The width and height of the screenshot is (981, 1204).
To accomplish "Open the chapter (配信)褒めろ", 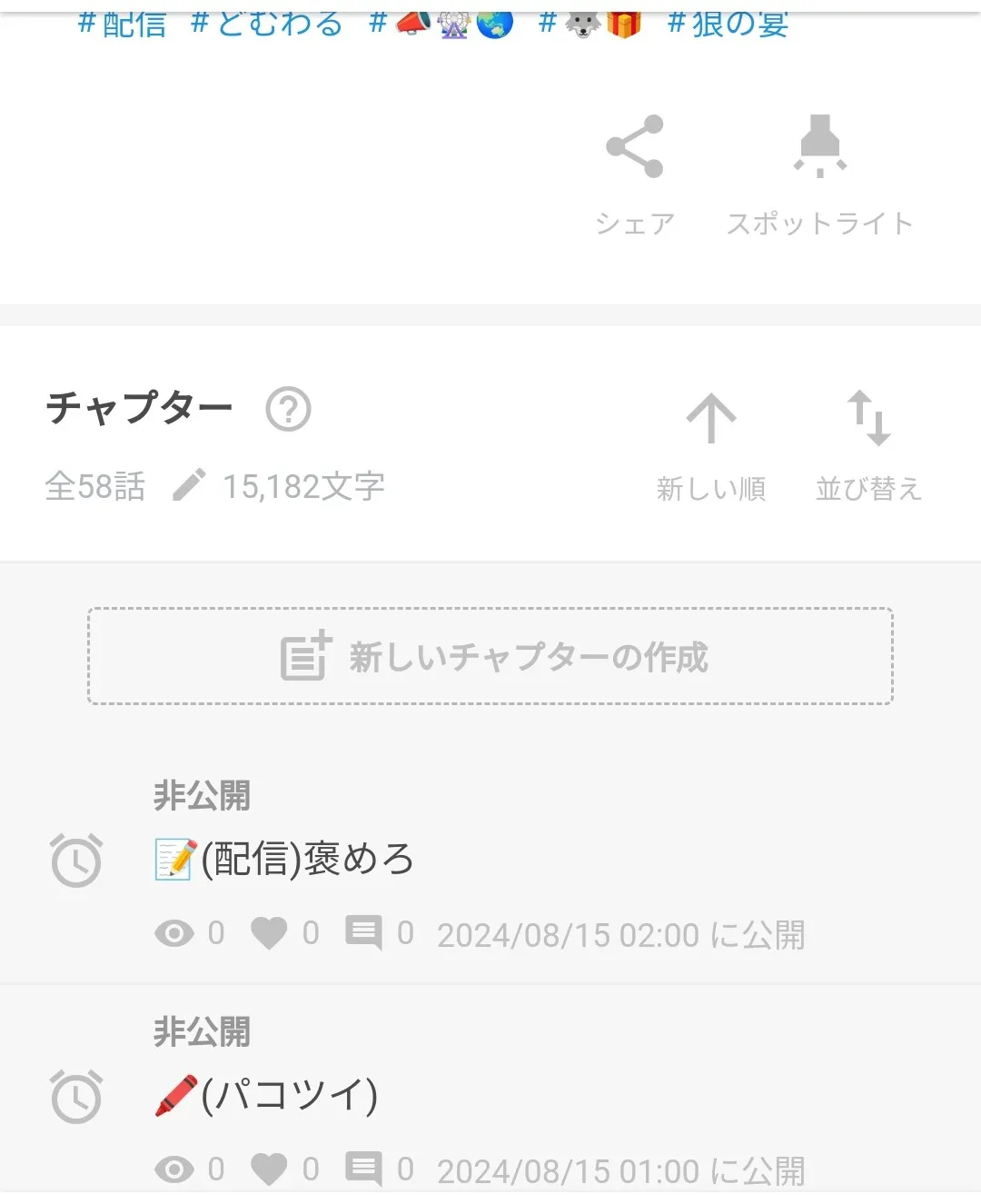I will (307, 859).
